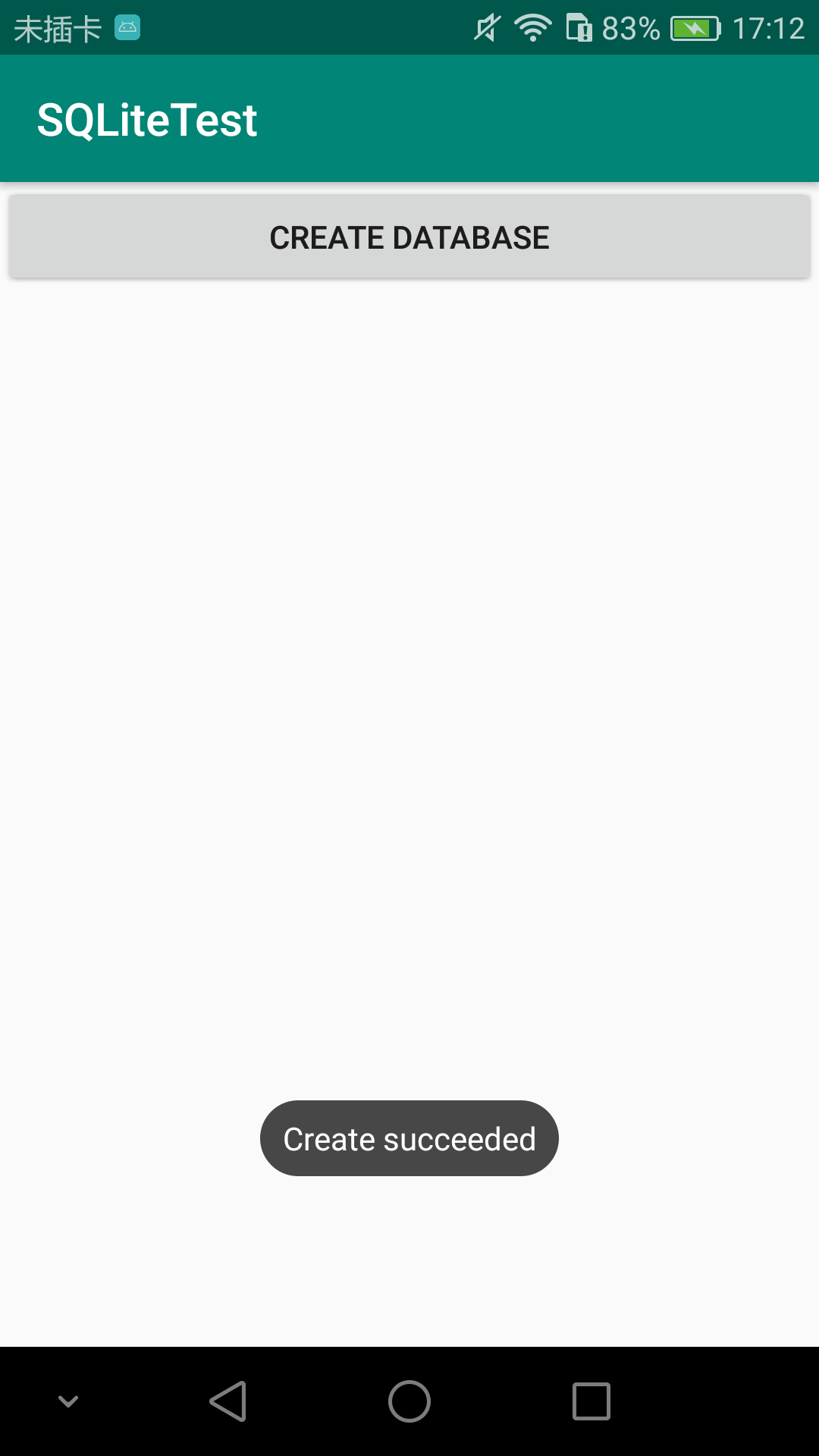Viewport: 819px width, 1456px height.
Task: Select the Wi-Fi signal icon
Action: click(532, 28)
